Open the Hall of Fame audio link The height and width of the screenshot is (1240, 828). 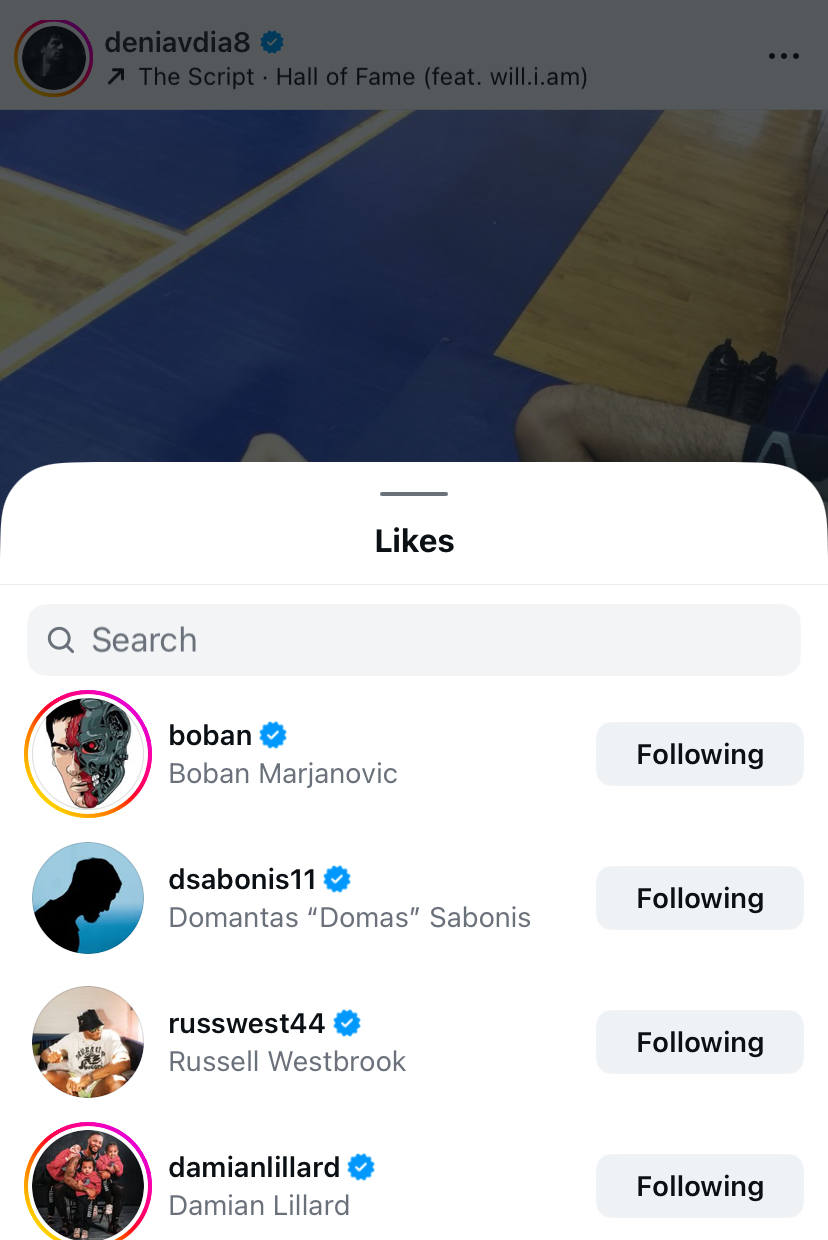click(x=360, y=77)
